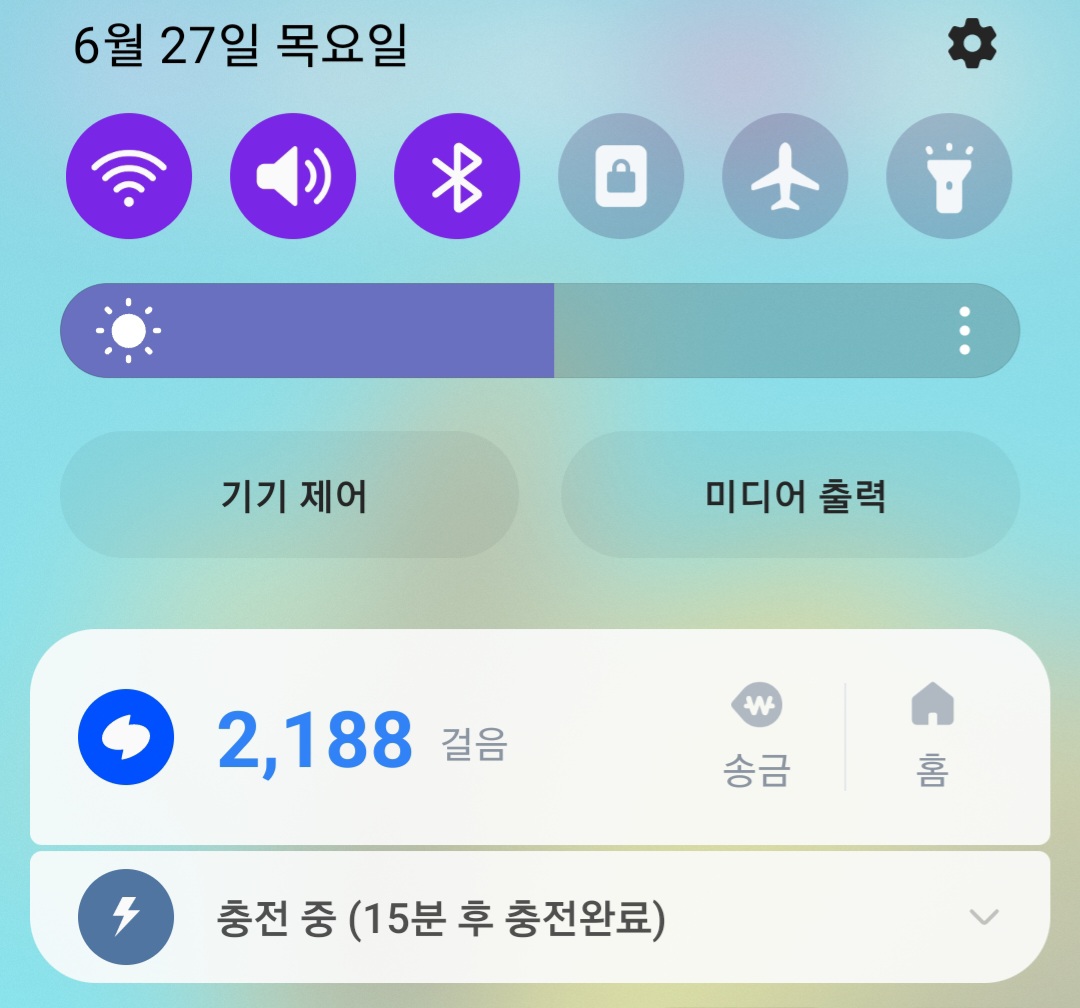Toggle the sound mode button
Screen dimensions: 1080x1008
point(293,177)
